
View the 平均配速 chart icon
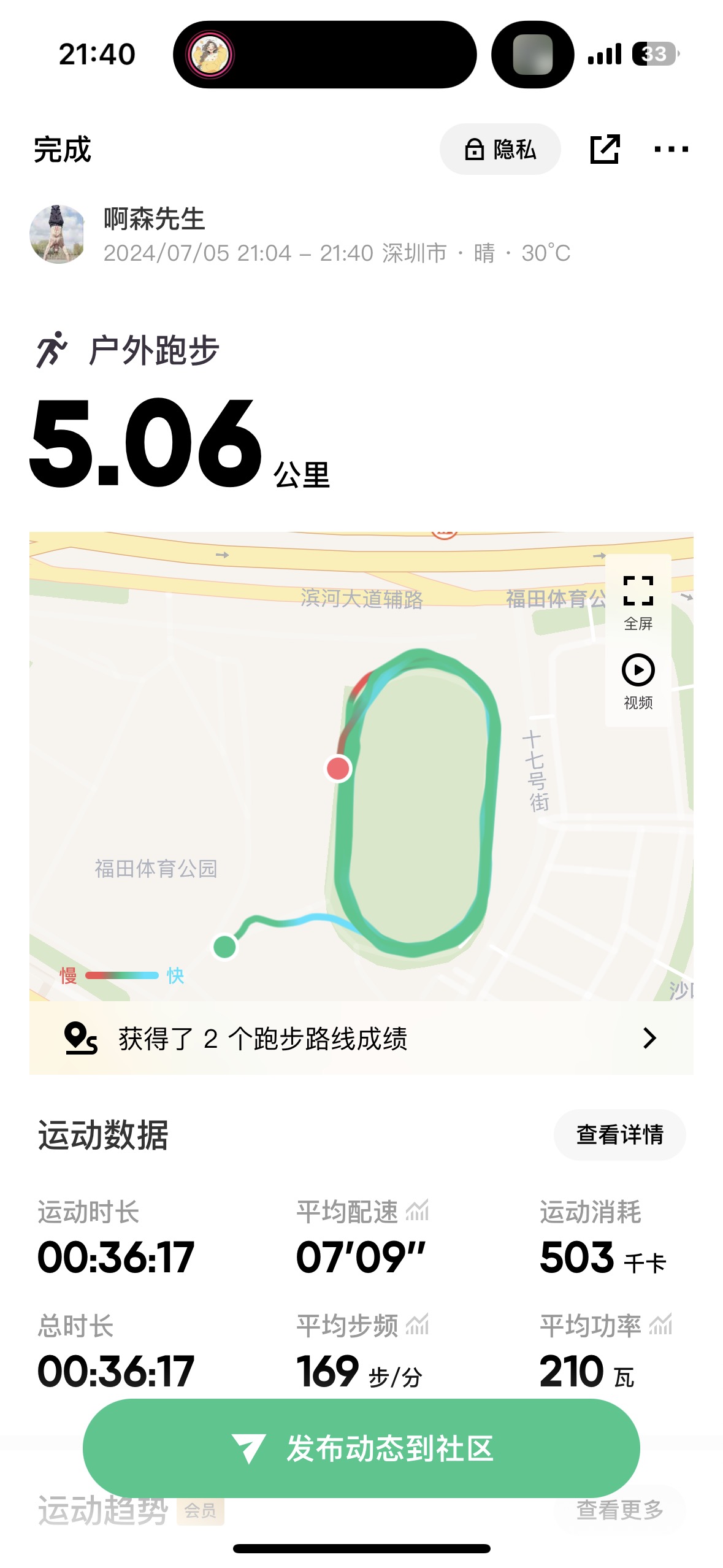418,1211
